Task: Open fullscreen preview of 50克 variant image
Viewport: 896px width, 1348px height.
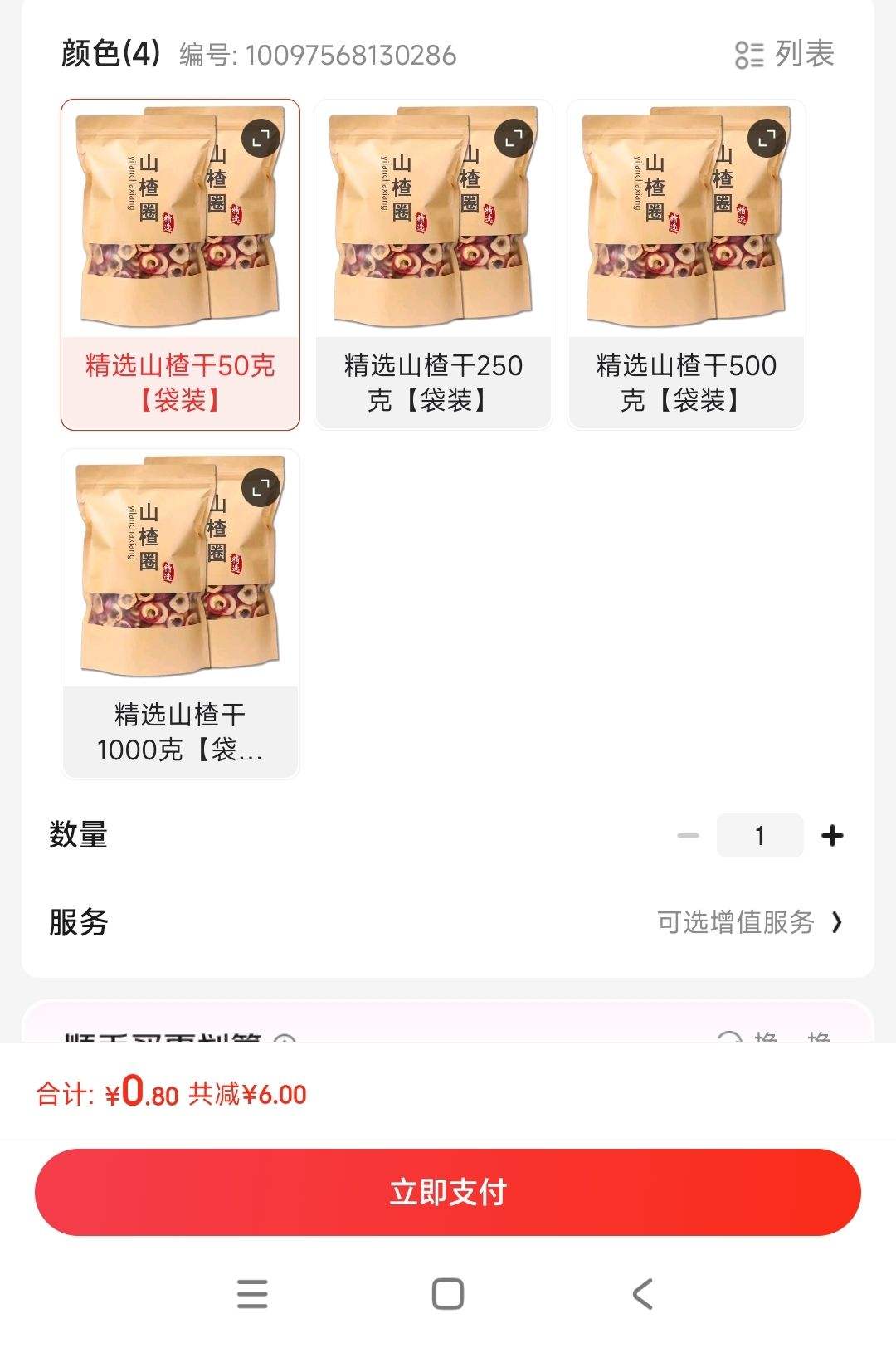Action: click(x=261, y=139)
